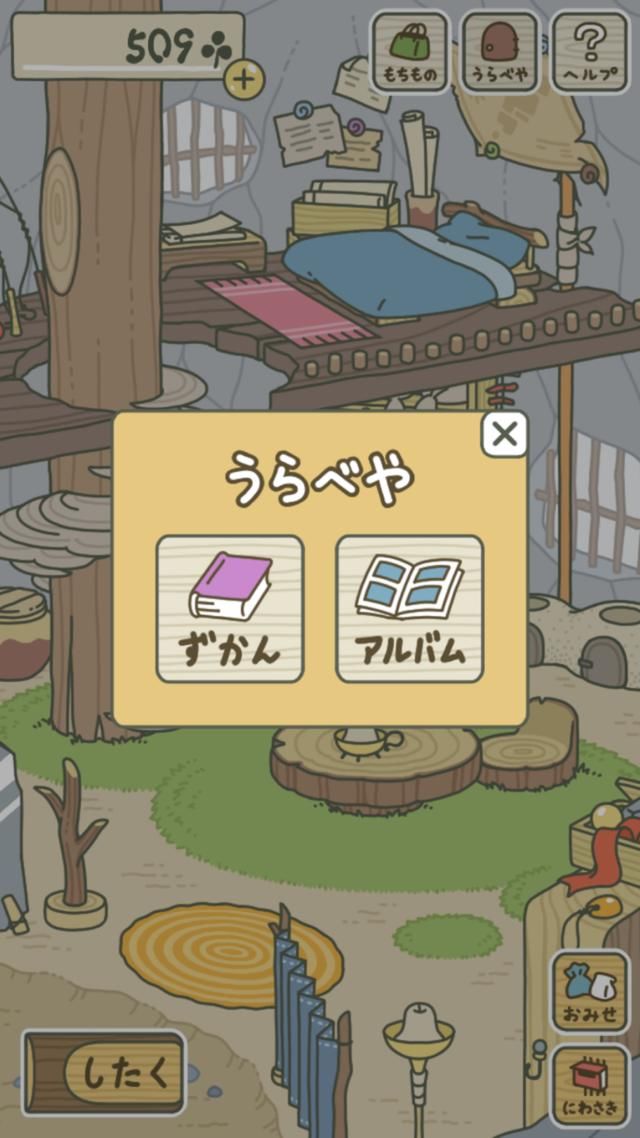This screenshot has width=640, height=1138.
Task: Open the ヘルプ help screen
Action: pyautogui.click(x=590, y=51)
